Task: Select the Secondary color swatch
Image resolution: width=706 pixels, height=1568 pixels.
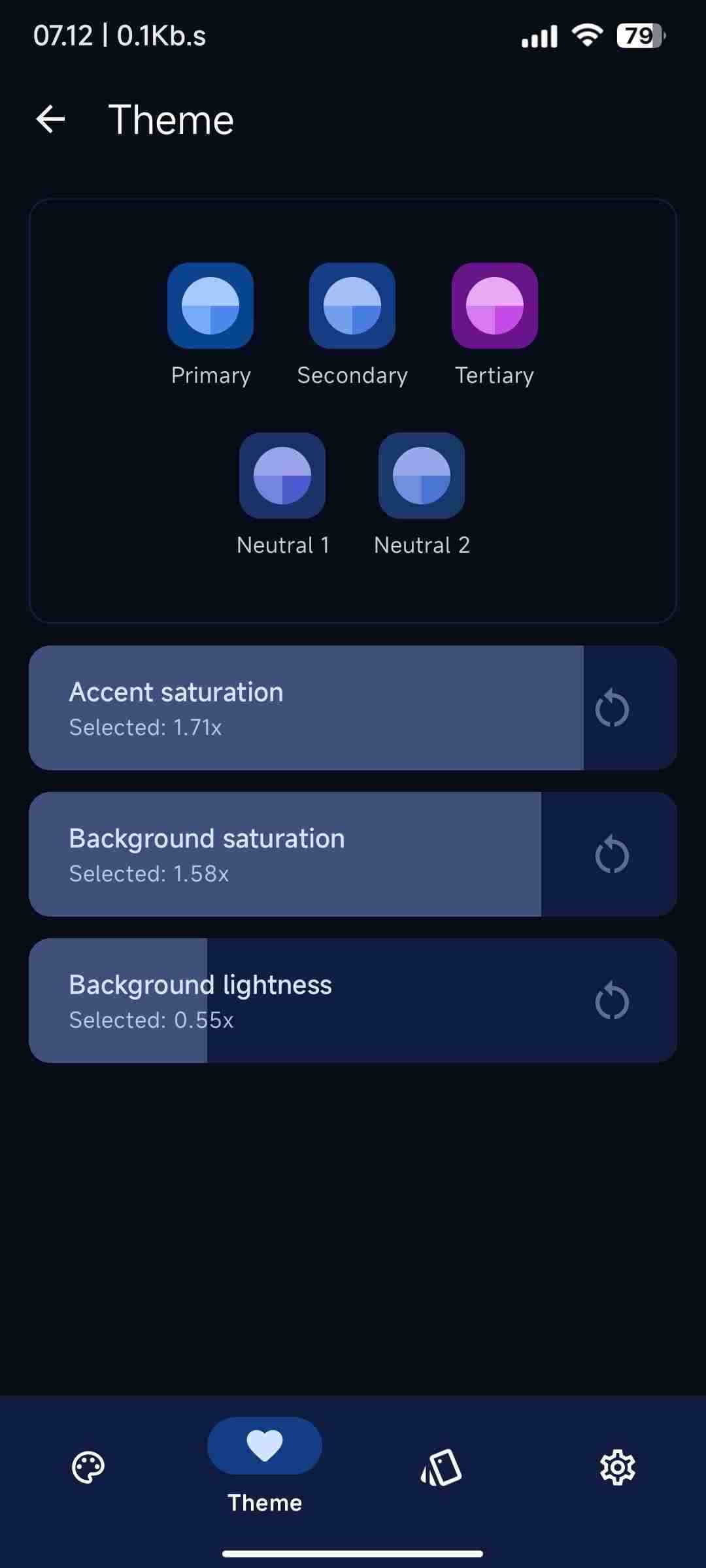Action: 352,306
